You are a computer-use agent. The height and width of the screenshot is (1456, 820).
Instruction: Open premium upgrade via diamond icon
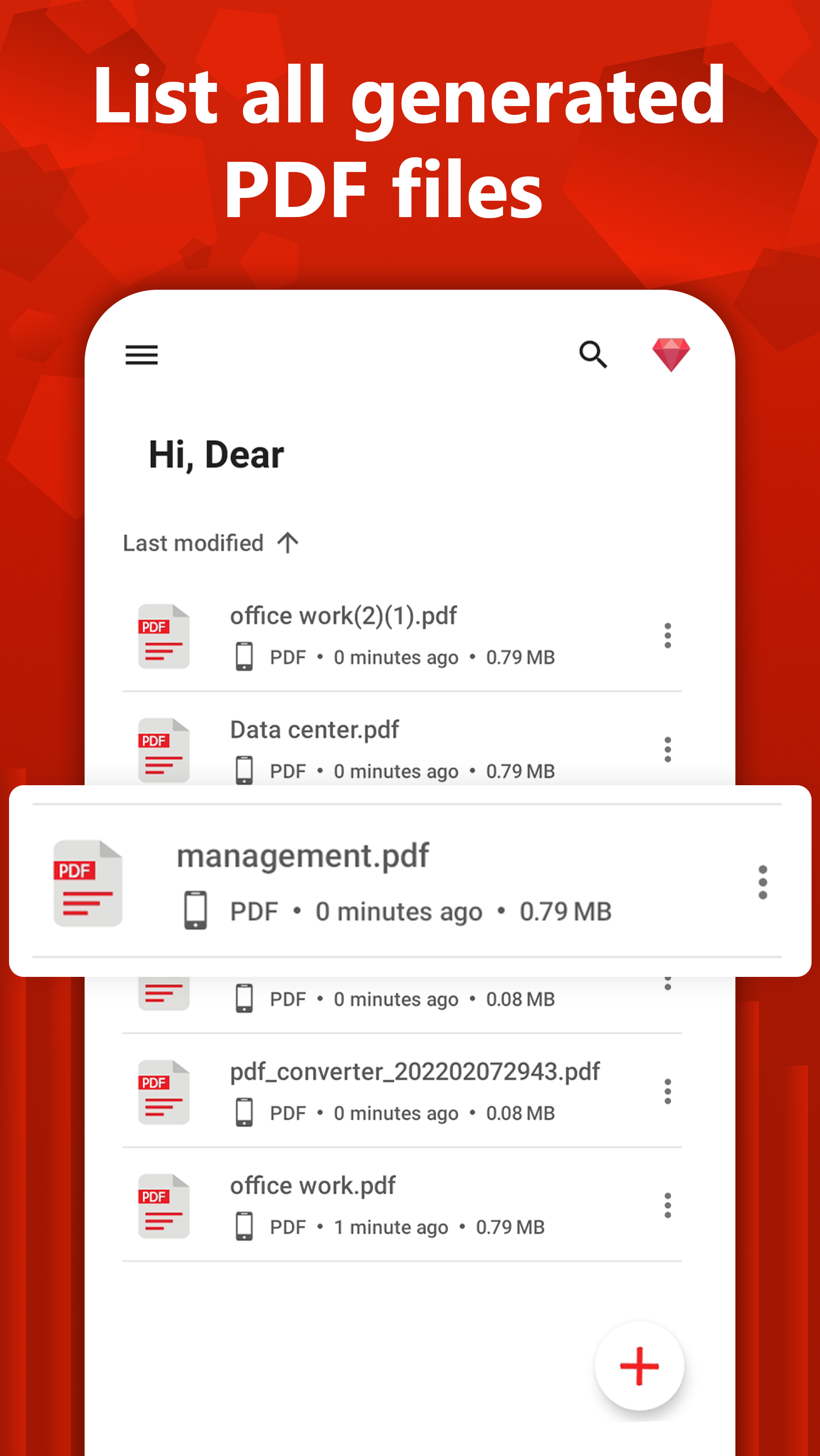pos(673,353)
